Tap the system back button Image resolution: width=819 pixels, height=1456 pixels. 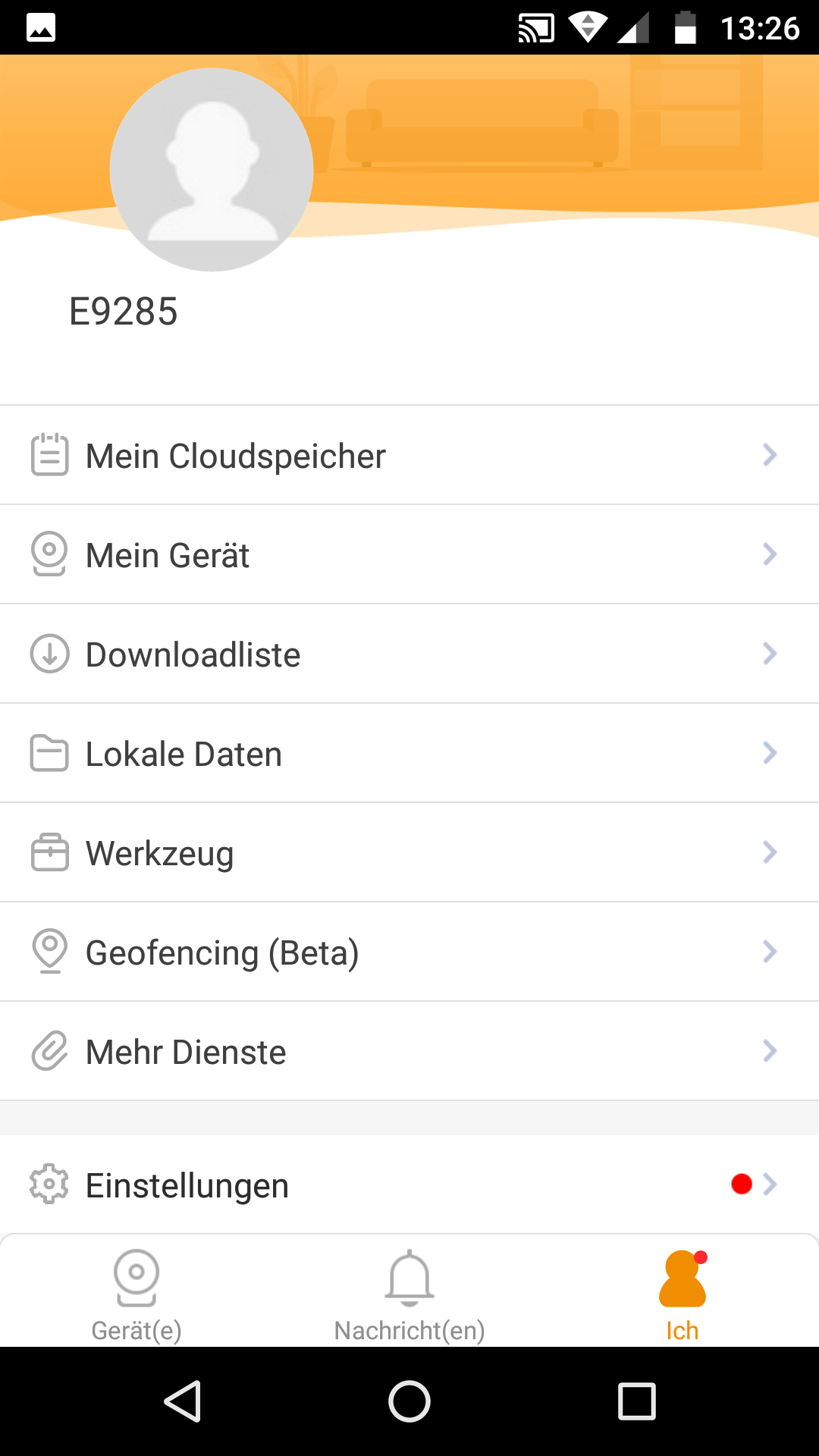click(182, 1401)
